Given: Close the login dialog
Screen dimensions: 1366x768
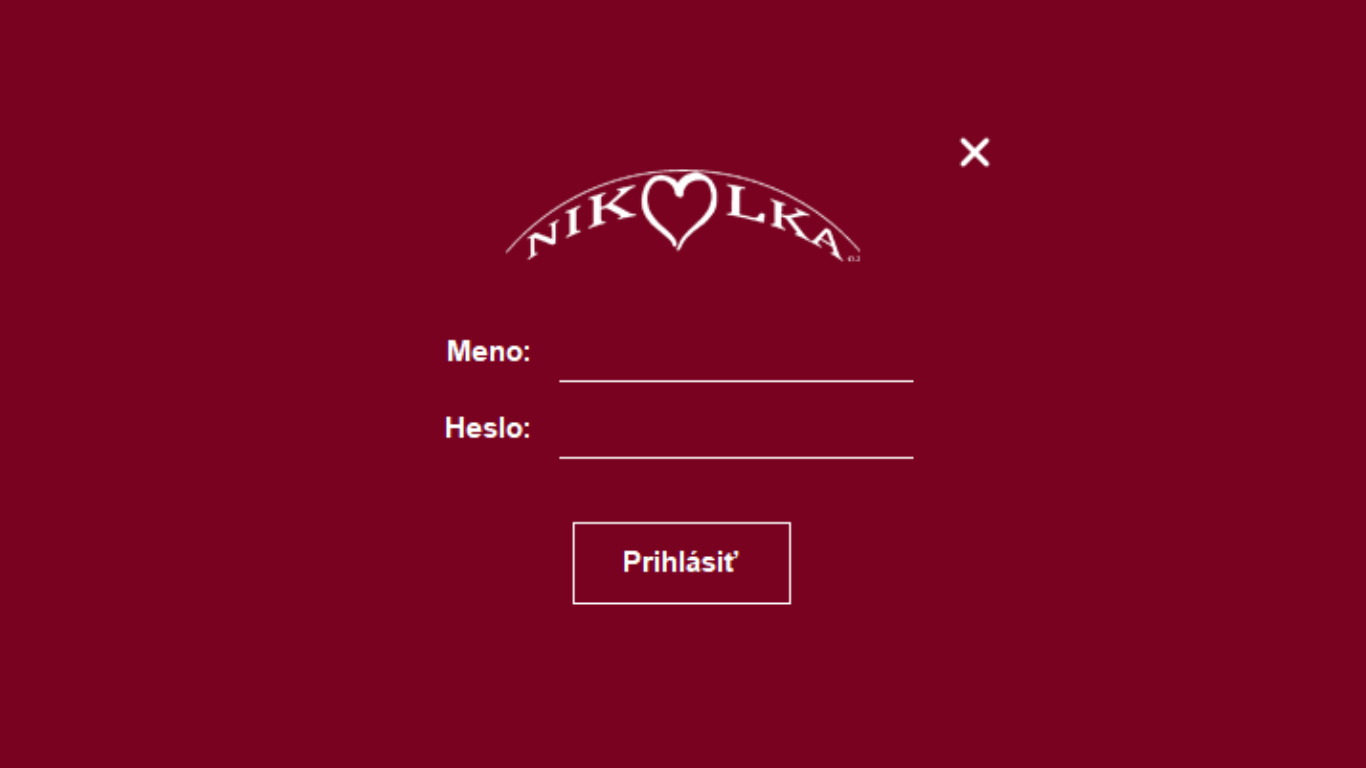Looking at the screenshot, I should click(x=974, y=152).
